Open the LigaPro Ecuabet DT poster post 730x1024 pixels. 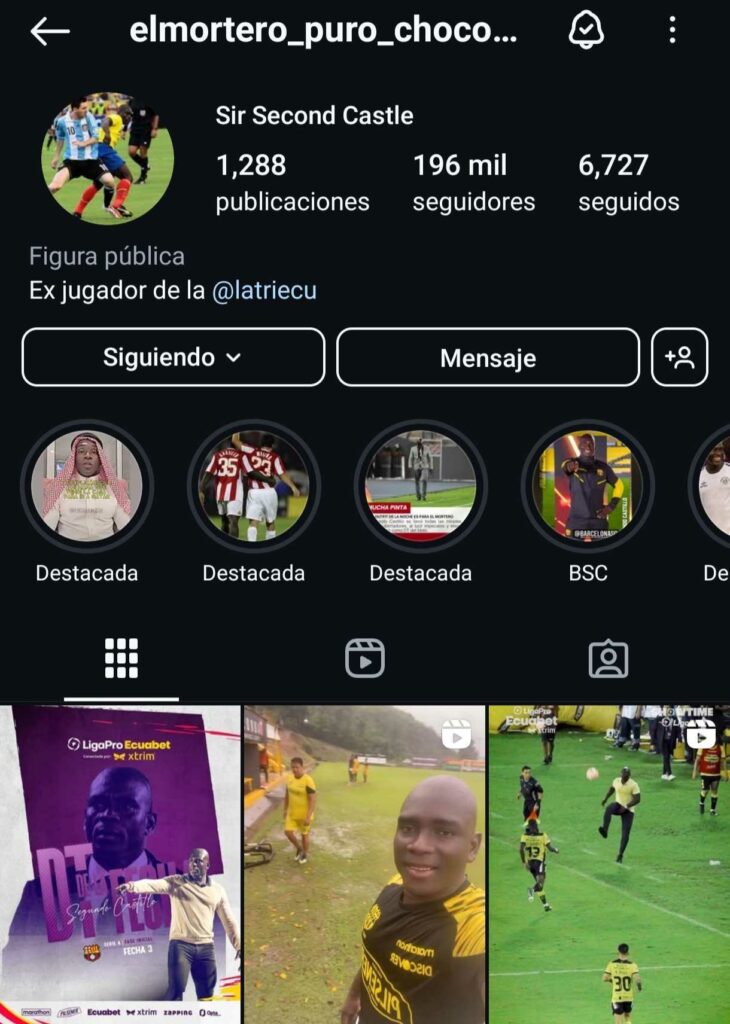(x=120, y=864)
